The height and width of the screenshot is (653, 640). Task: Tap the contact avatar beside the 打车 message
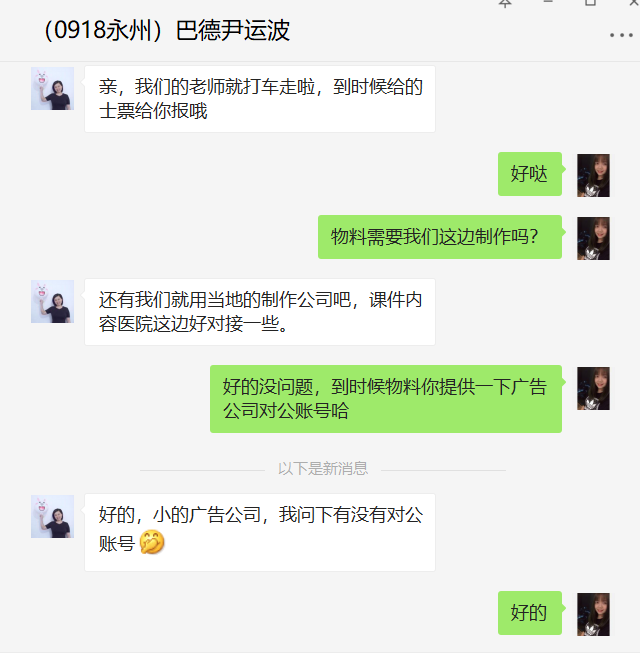[52, 88]
